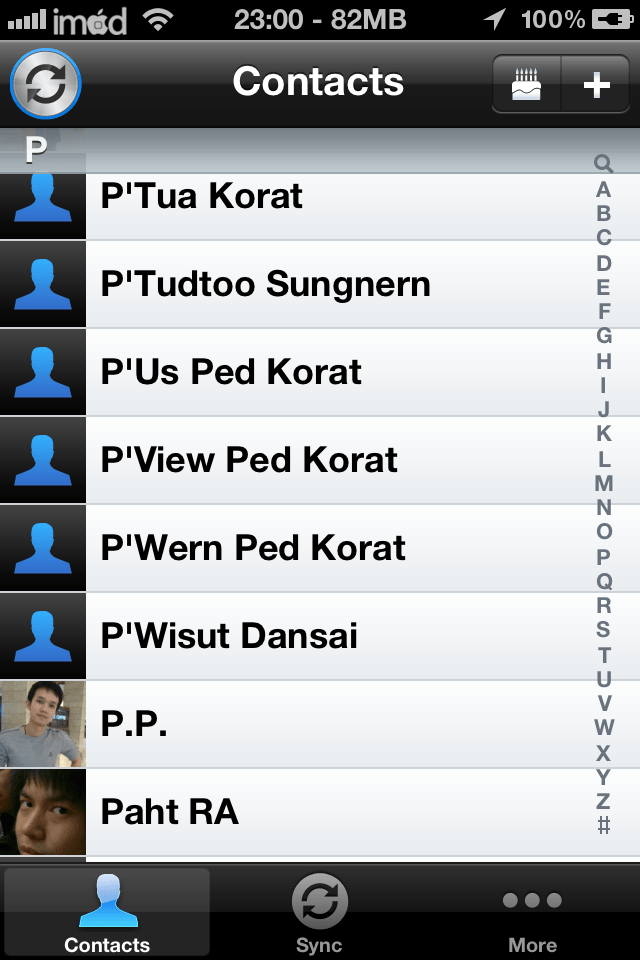This screenshot has width=640, height=960.
Task: View the P.P. contact
Action: coord(320,724)
